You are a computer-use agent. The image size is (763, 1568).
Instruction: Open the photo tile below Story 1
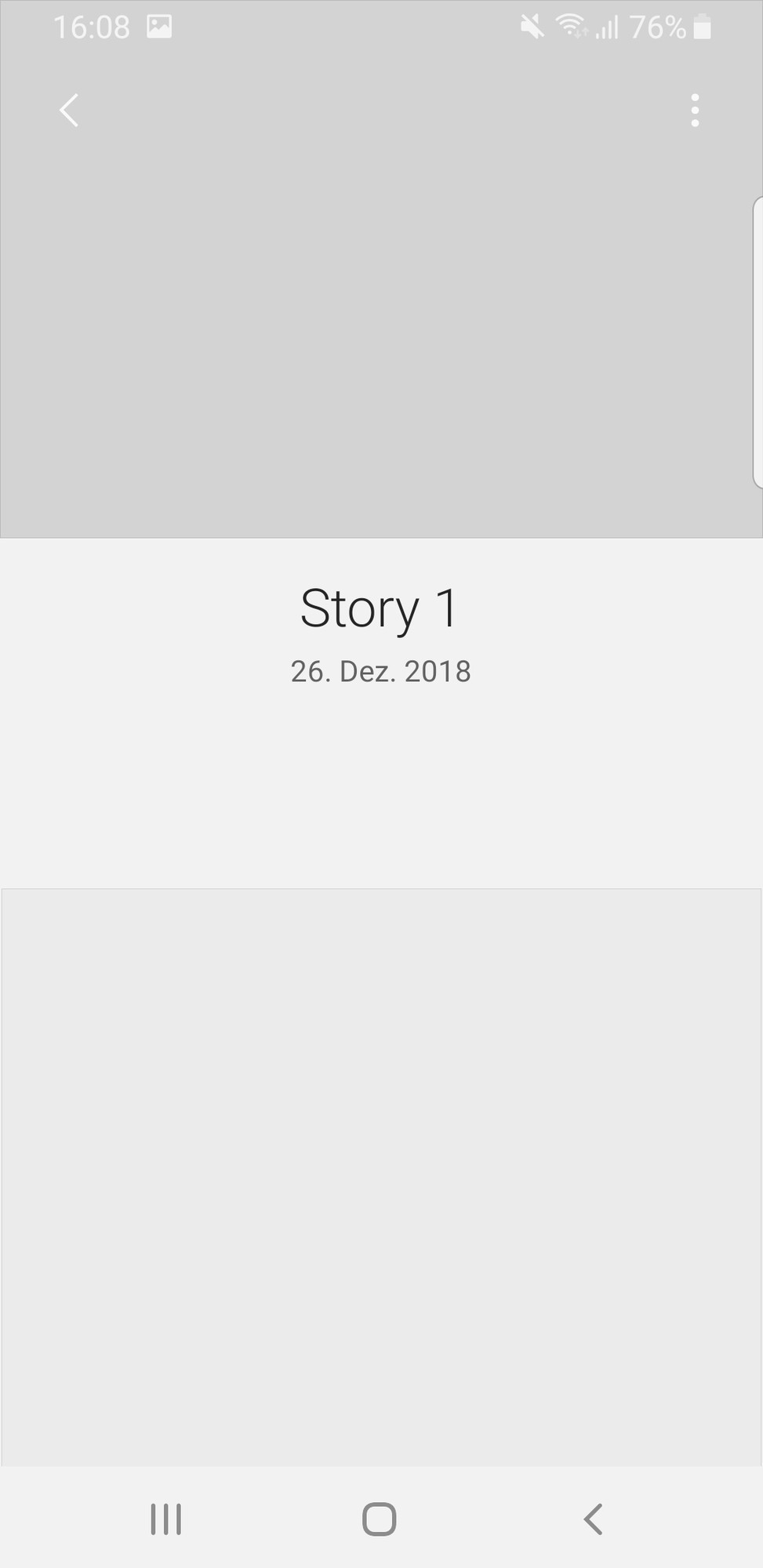pos(381,1176)
